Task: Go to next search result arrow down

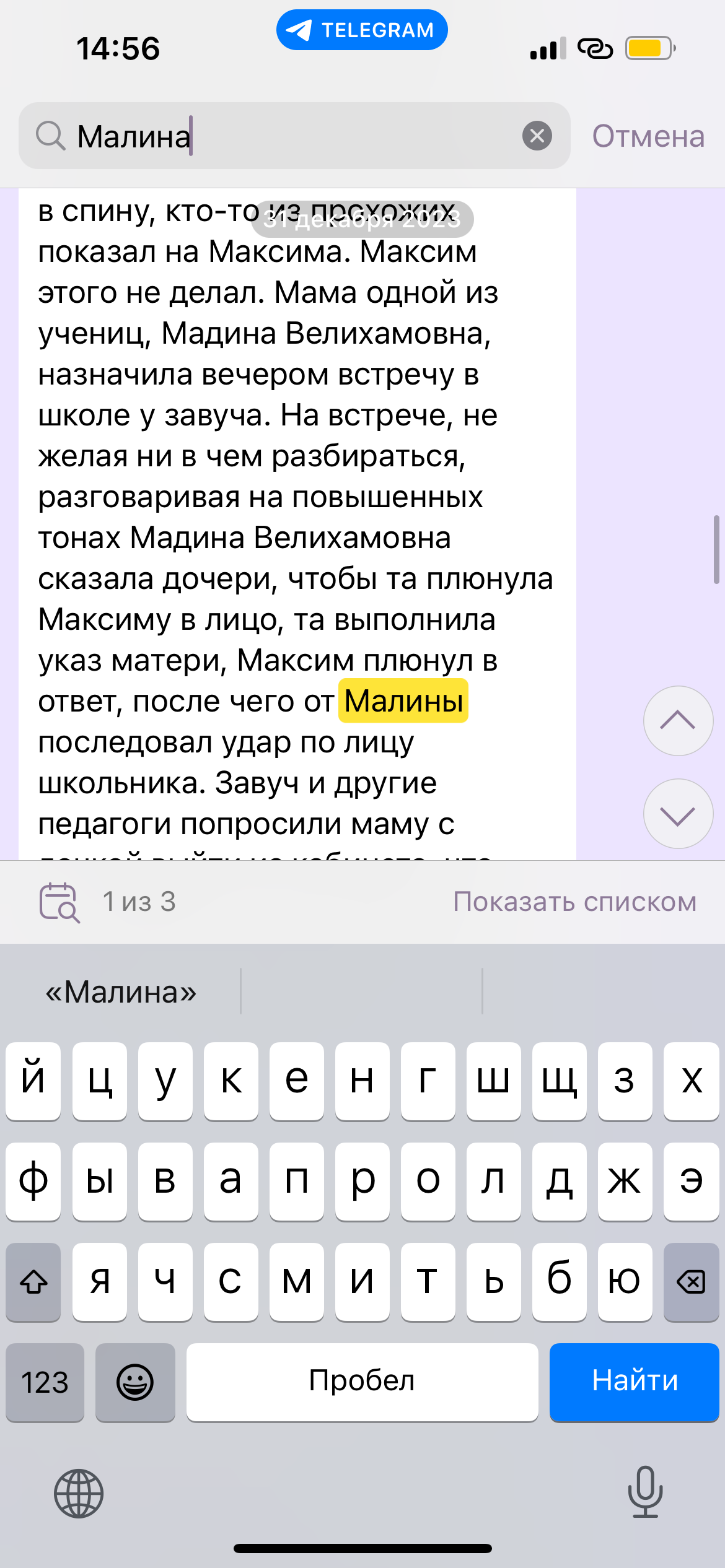Action: pos(678,814)
